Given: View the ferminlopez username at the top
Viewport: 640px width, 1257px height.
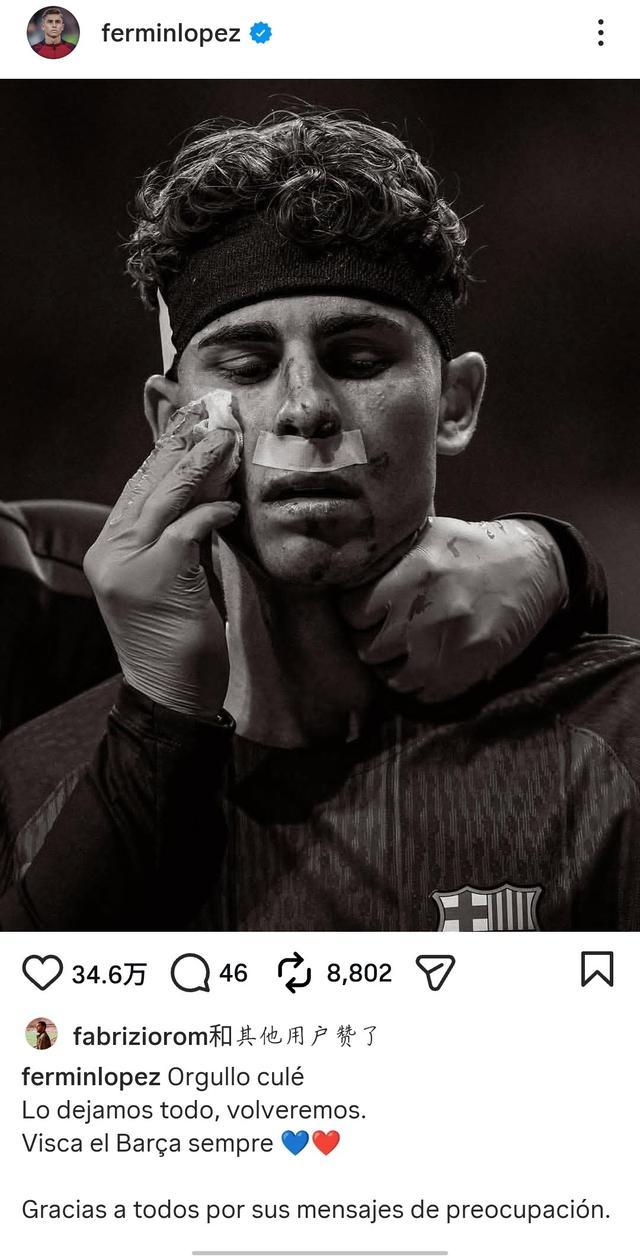Looking at the screenshot, I should 171,34.
